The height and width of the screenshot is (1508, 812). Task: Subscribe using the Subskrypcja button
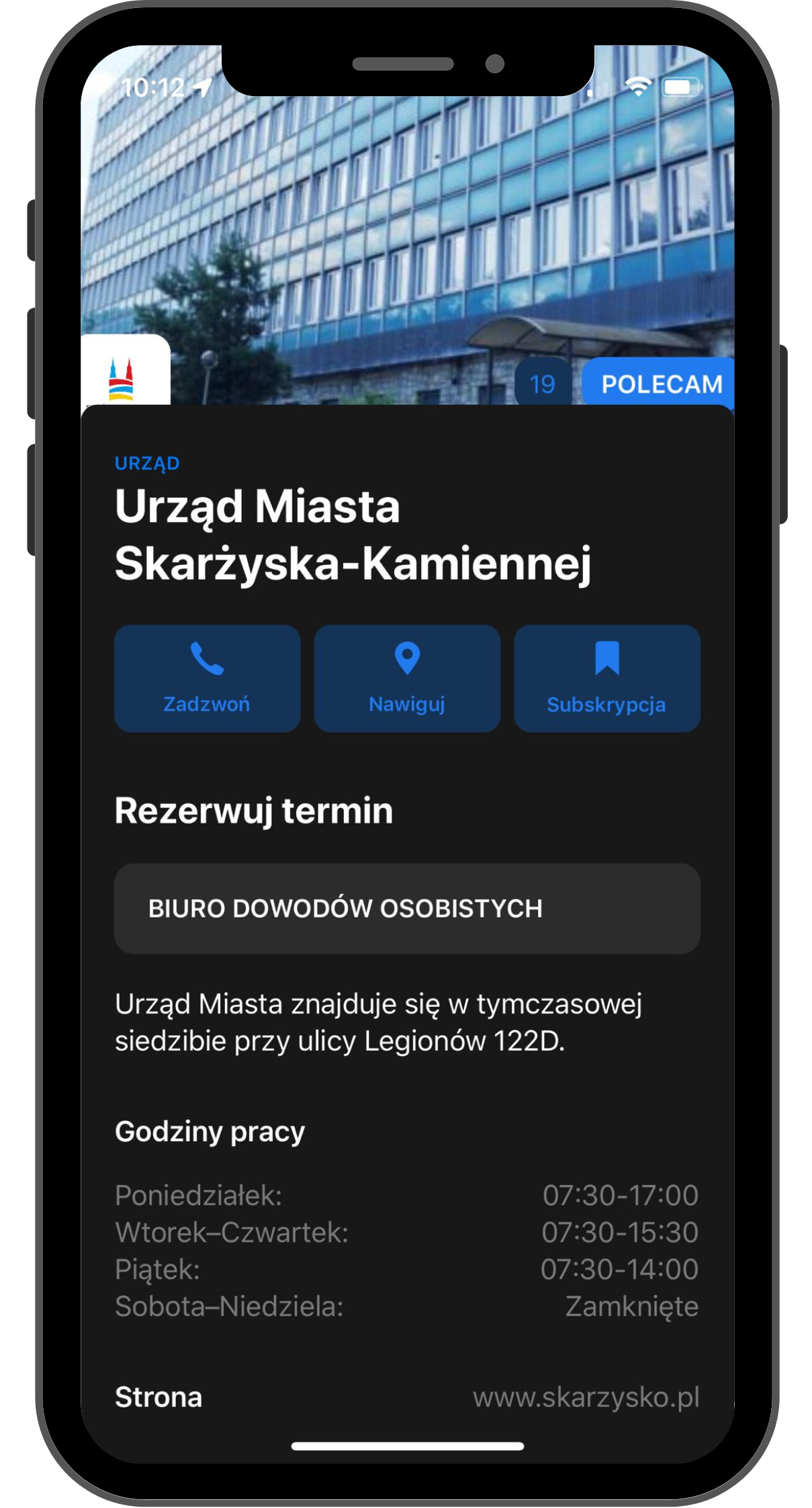coord(607,678)
